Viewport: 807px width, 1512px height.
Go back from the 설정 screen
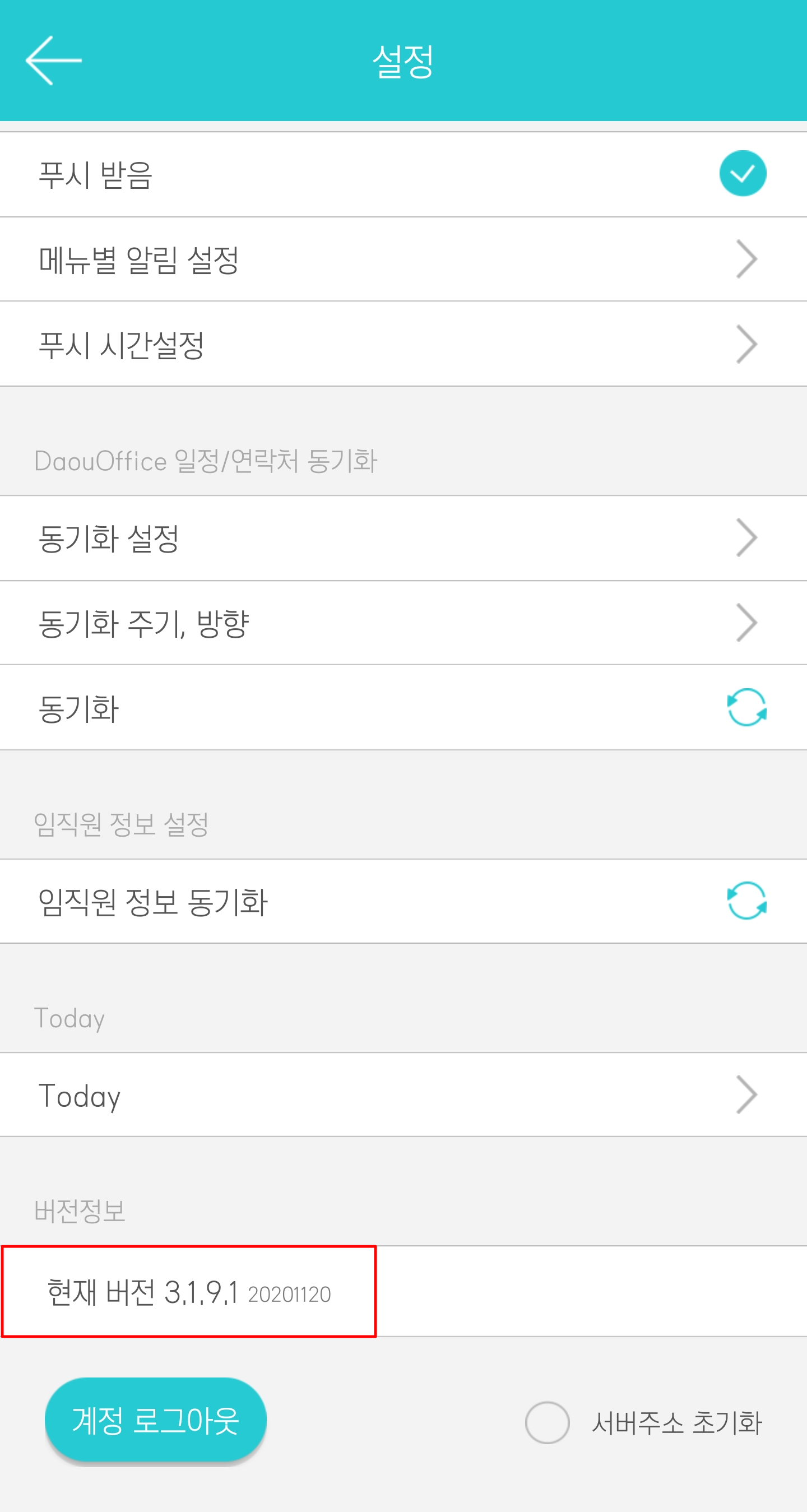[x=53, y=61]
